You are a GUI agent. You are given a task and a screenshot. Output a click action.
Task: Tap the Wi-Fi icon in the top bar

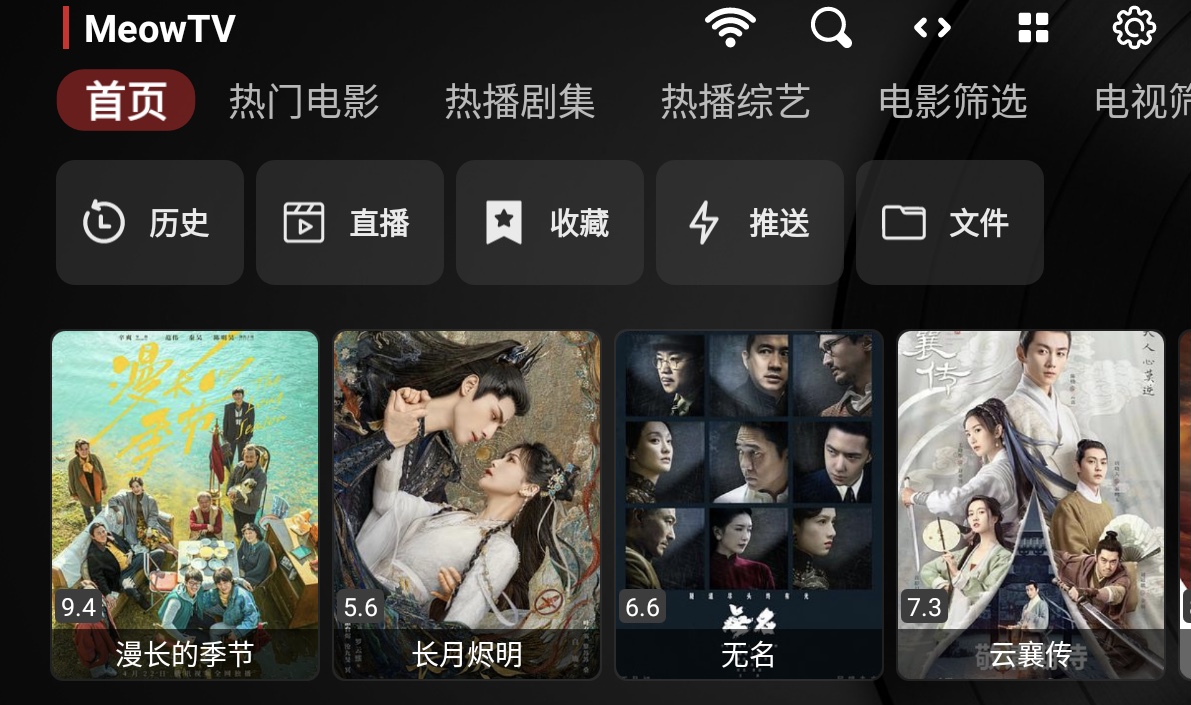coord(730,28)
